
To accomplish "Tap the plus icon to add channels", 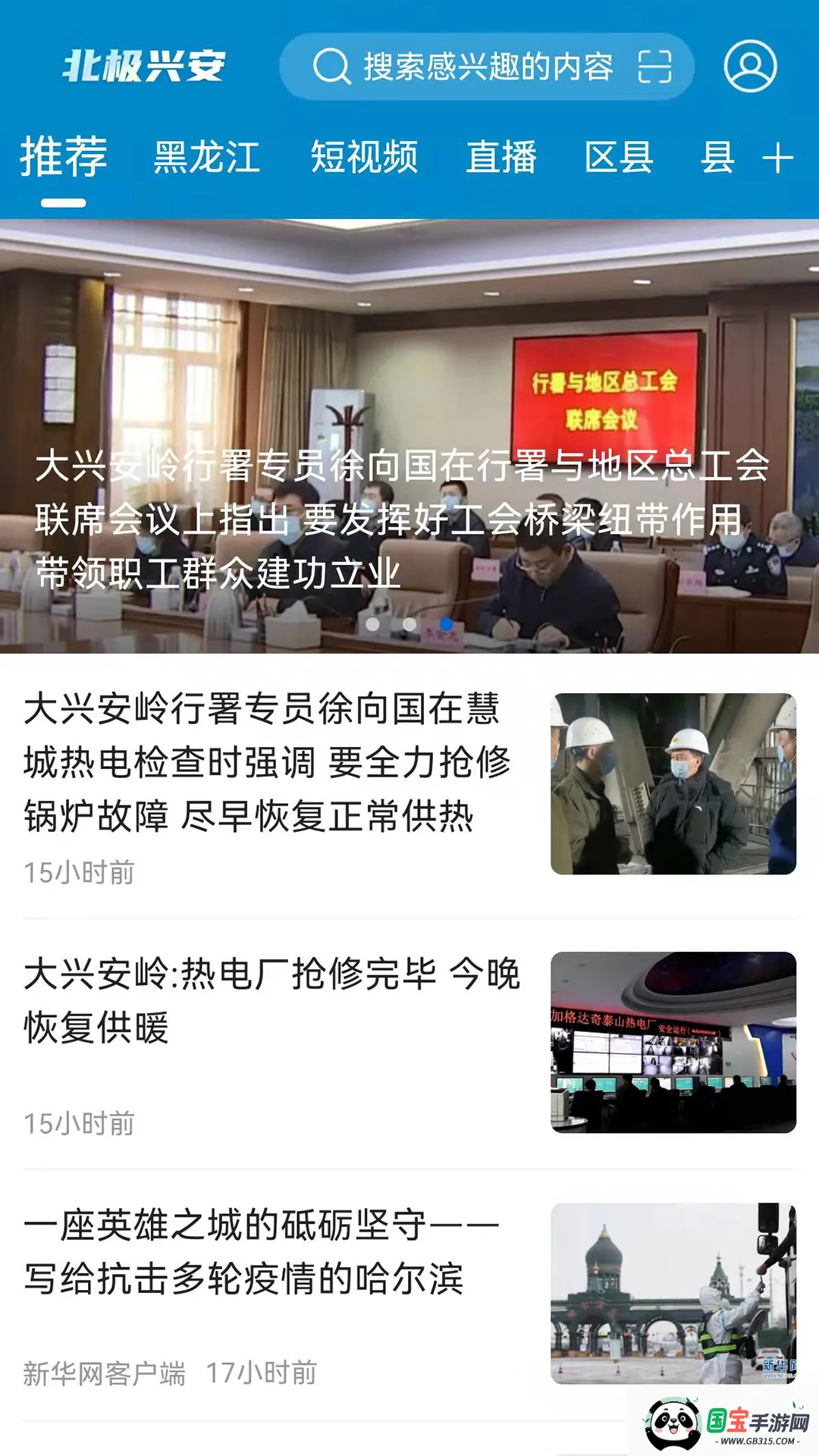I will 778,158.
